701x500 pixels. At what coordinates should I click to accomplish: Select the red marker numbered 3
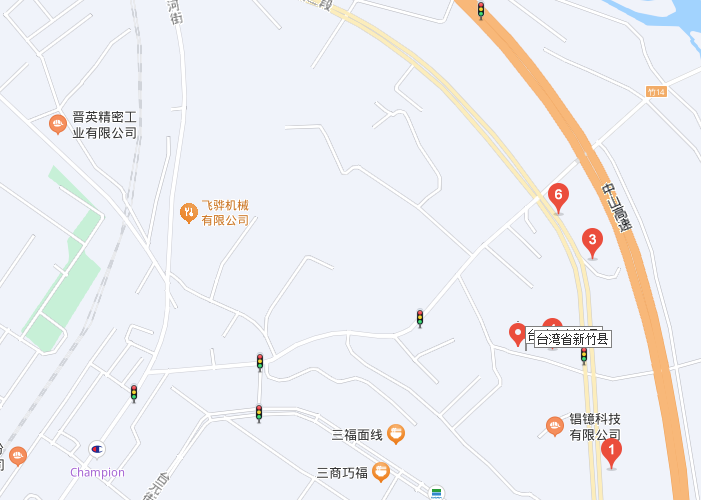tap(592, 240)
